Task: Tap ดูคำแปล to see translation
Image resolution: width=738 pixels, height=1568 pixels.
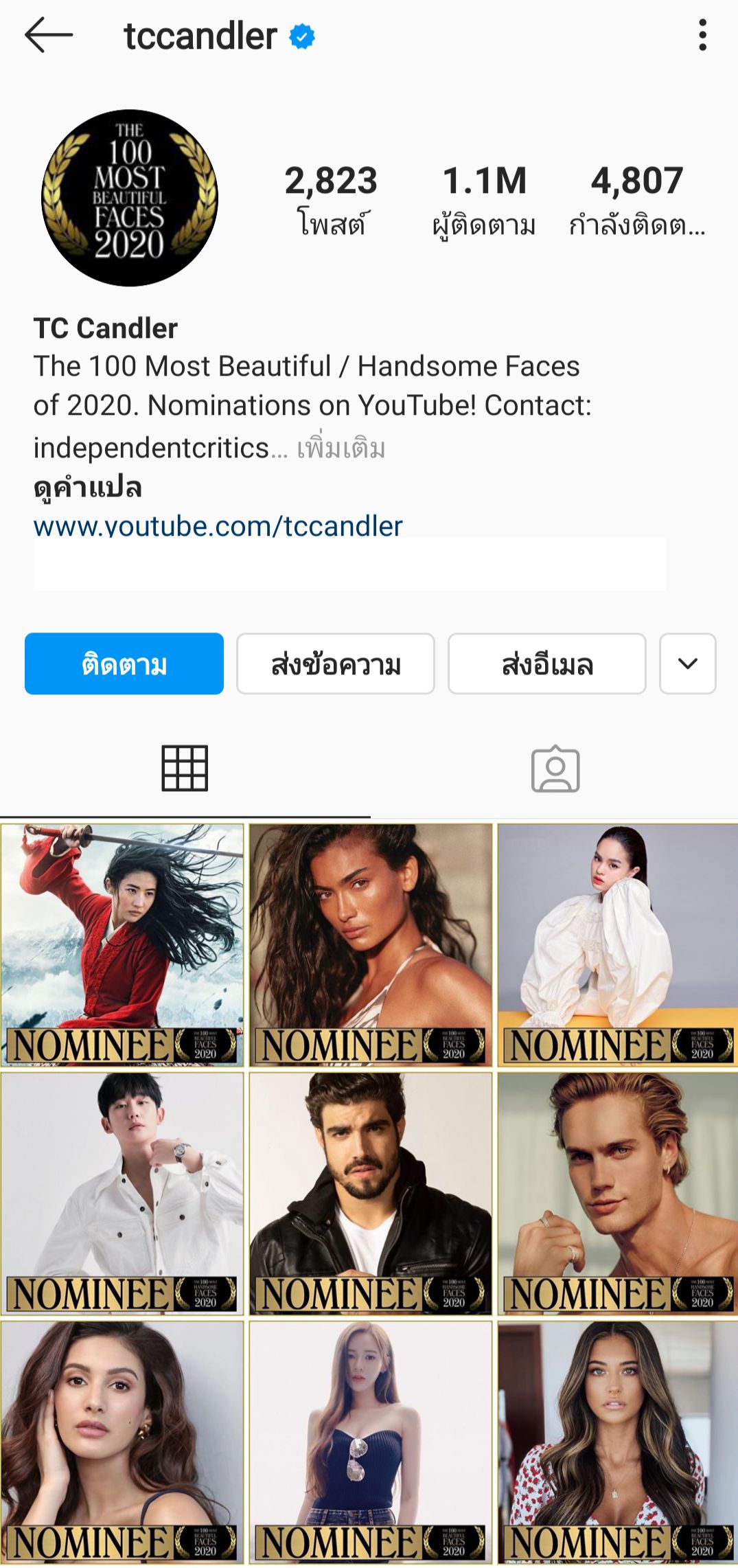Action: tap(88, 487)
